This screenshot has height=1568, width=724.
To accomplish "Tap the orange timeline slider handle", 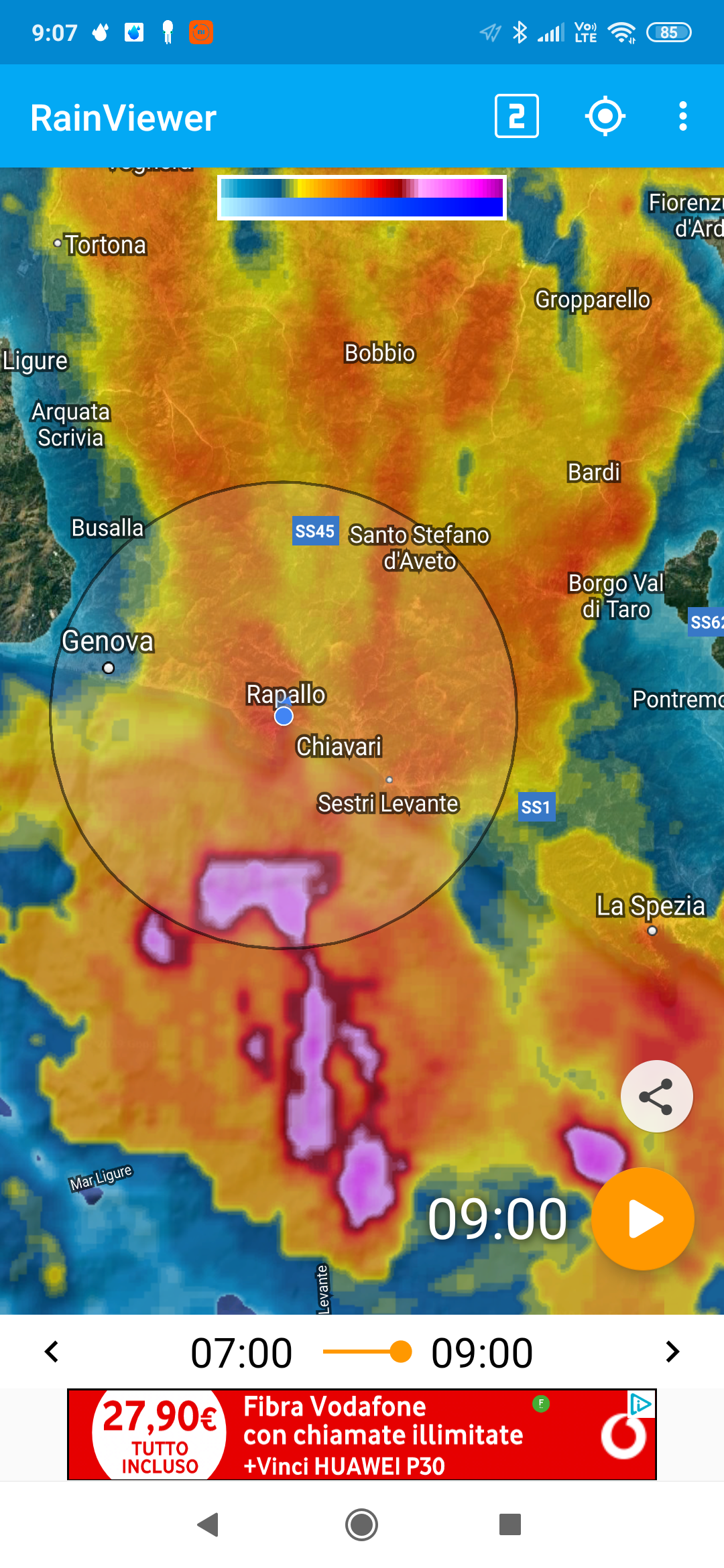I will [x=400, y=1352].
